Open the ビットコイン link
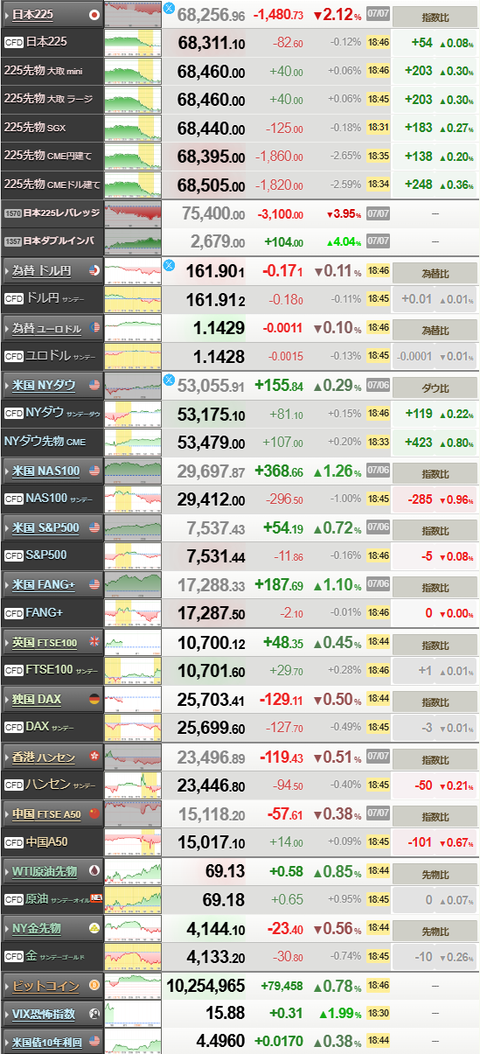Viewport: 480px width, 1054px height. tap(44, 986)
